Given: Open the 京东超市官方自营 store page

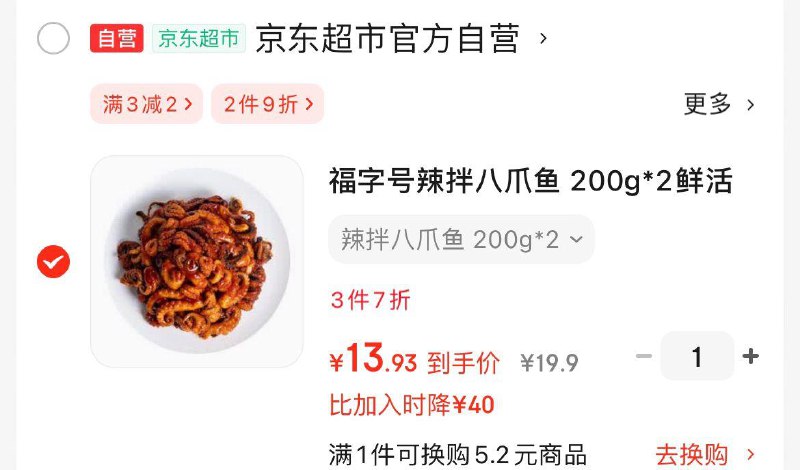Looking at the screenshot, I should (388, 39).
